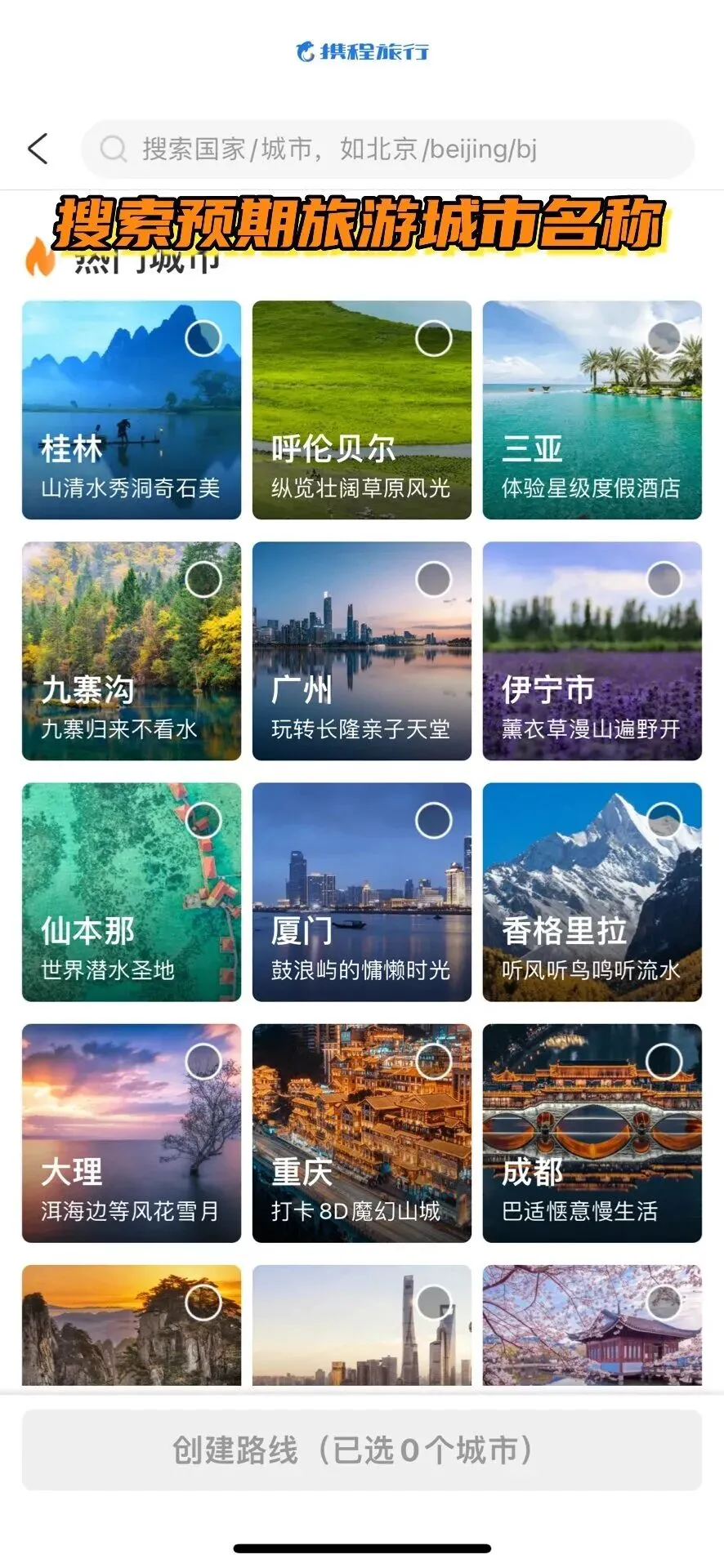Go back using the arrow icon
724x1568 pixels.
(38, 149)
